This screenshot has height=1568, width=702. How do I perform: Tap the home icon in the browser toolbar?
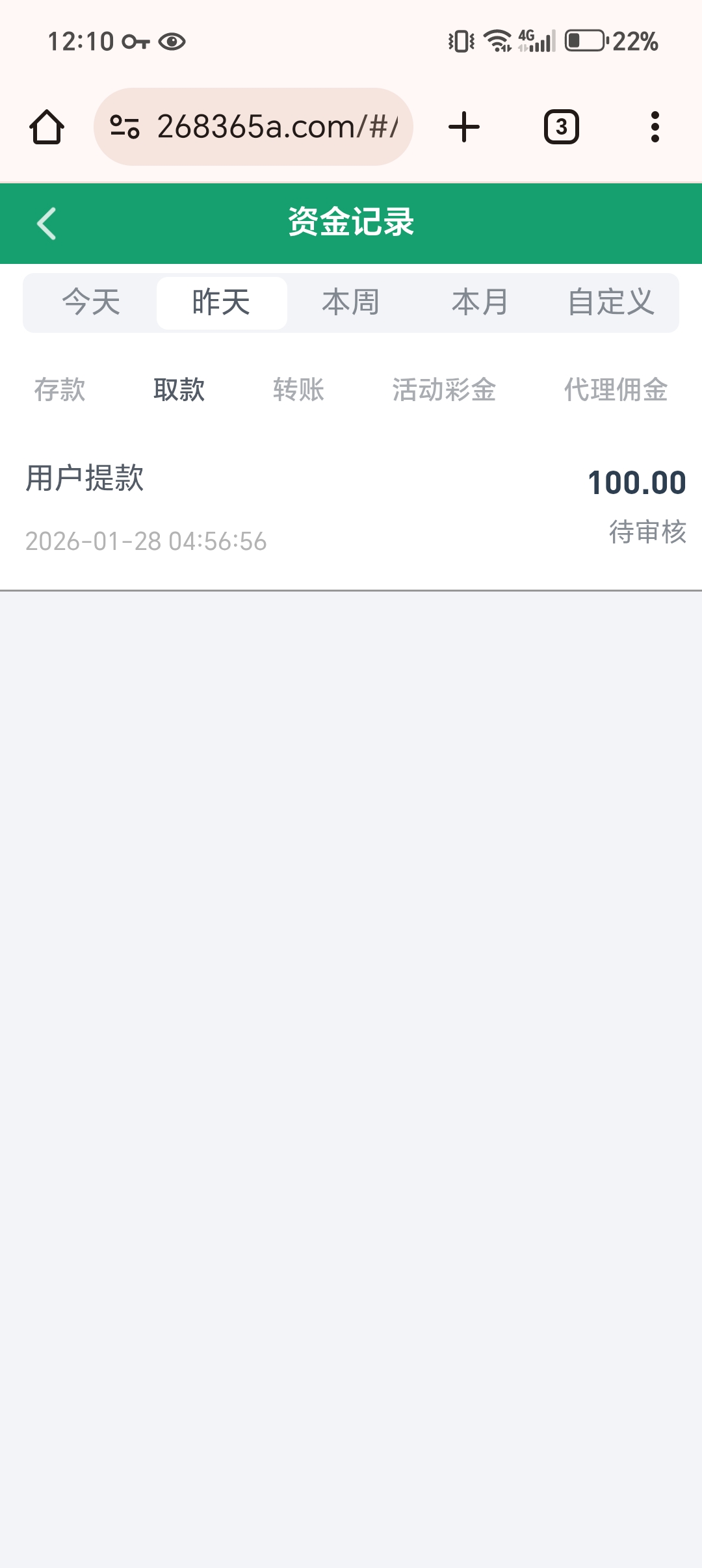47,127
